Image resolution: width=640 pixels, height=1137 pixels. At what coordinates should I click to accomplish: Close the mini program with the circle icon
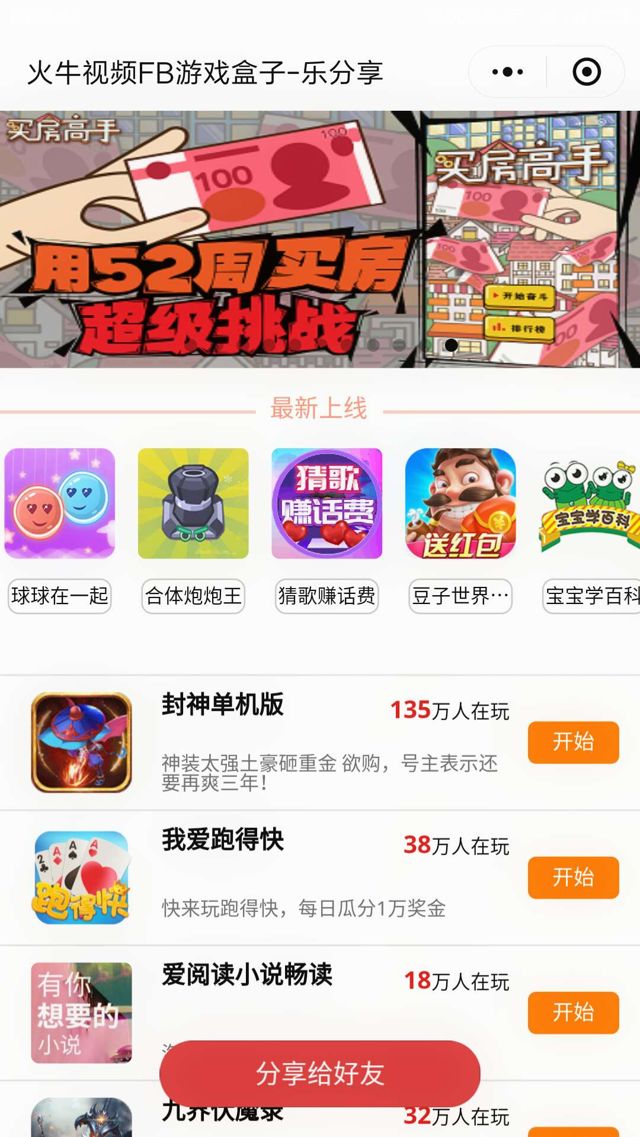[x=586, y=72]
